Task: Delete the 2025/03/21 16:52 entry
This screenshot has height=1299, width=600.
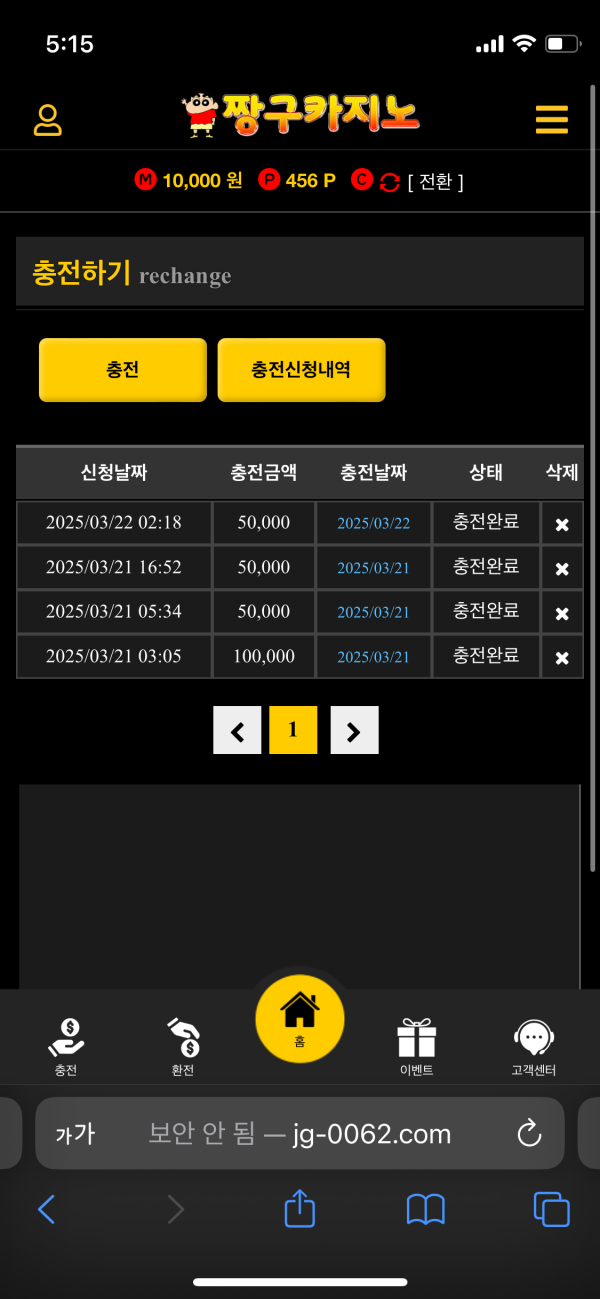Action: (x=562, y=568)
